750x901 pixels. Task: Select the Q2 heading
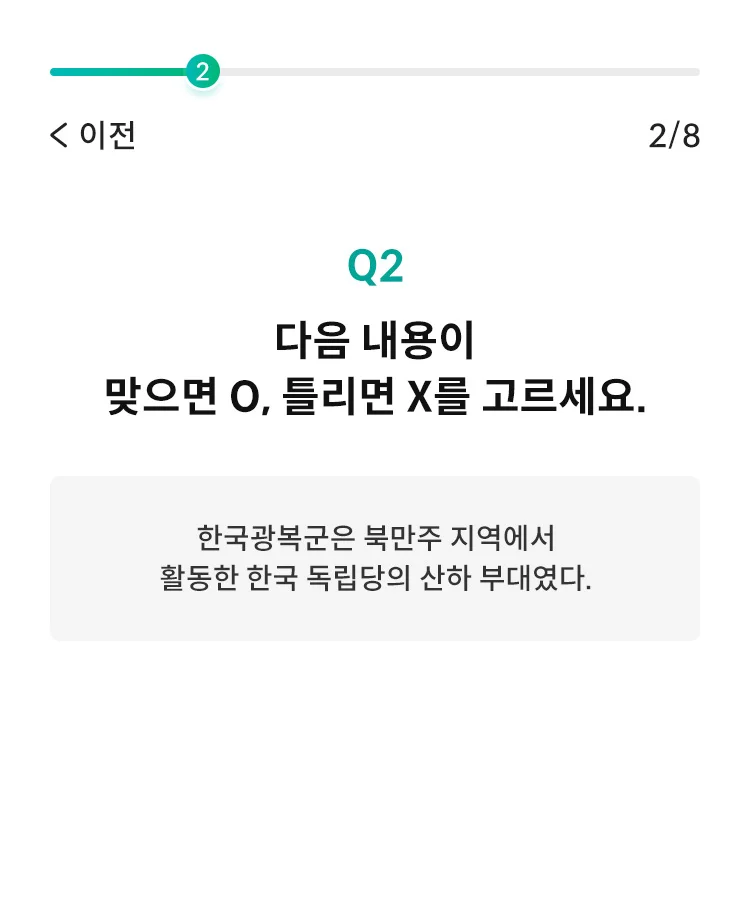point(375,265)
